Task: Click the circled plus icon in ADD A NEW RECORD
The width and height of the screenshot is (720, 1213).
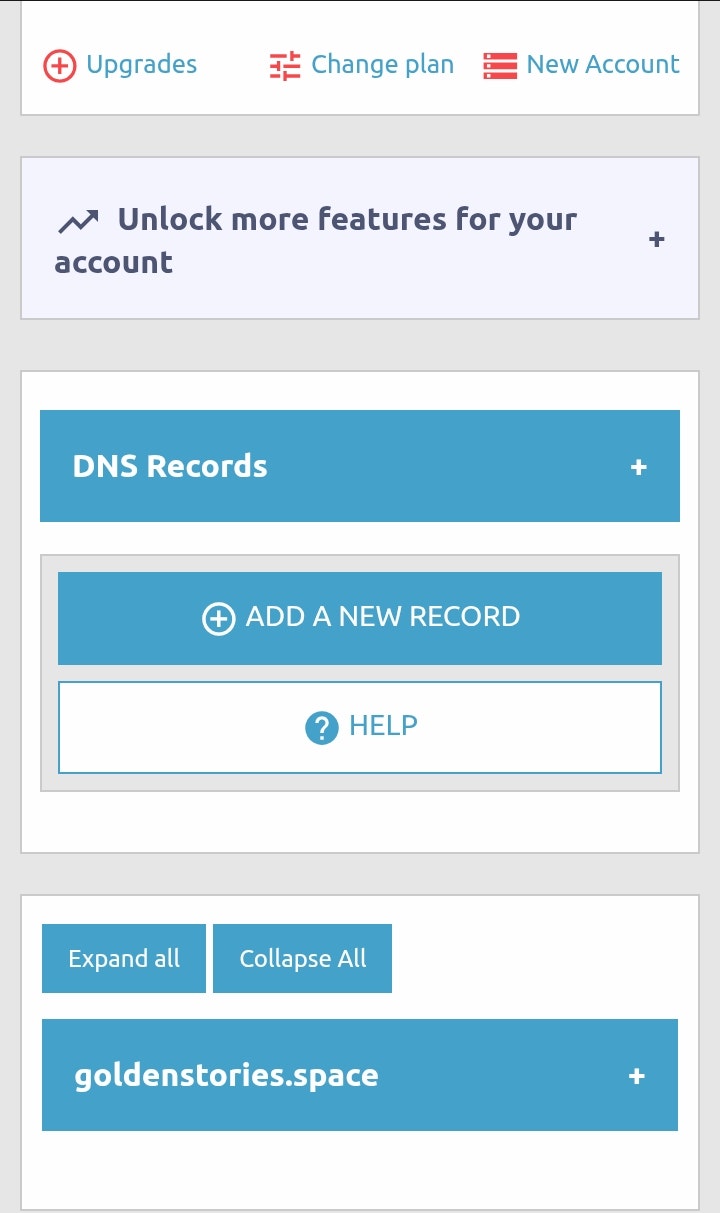Action: 217,618
